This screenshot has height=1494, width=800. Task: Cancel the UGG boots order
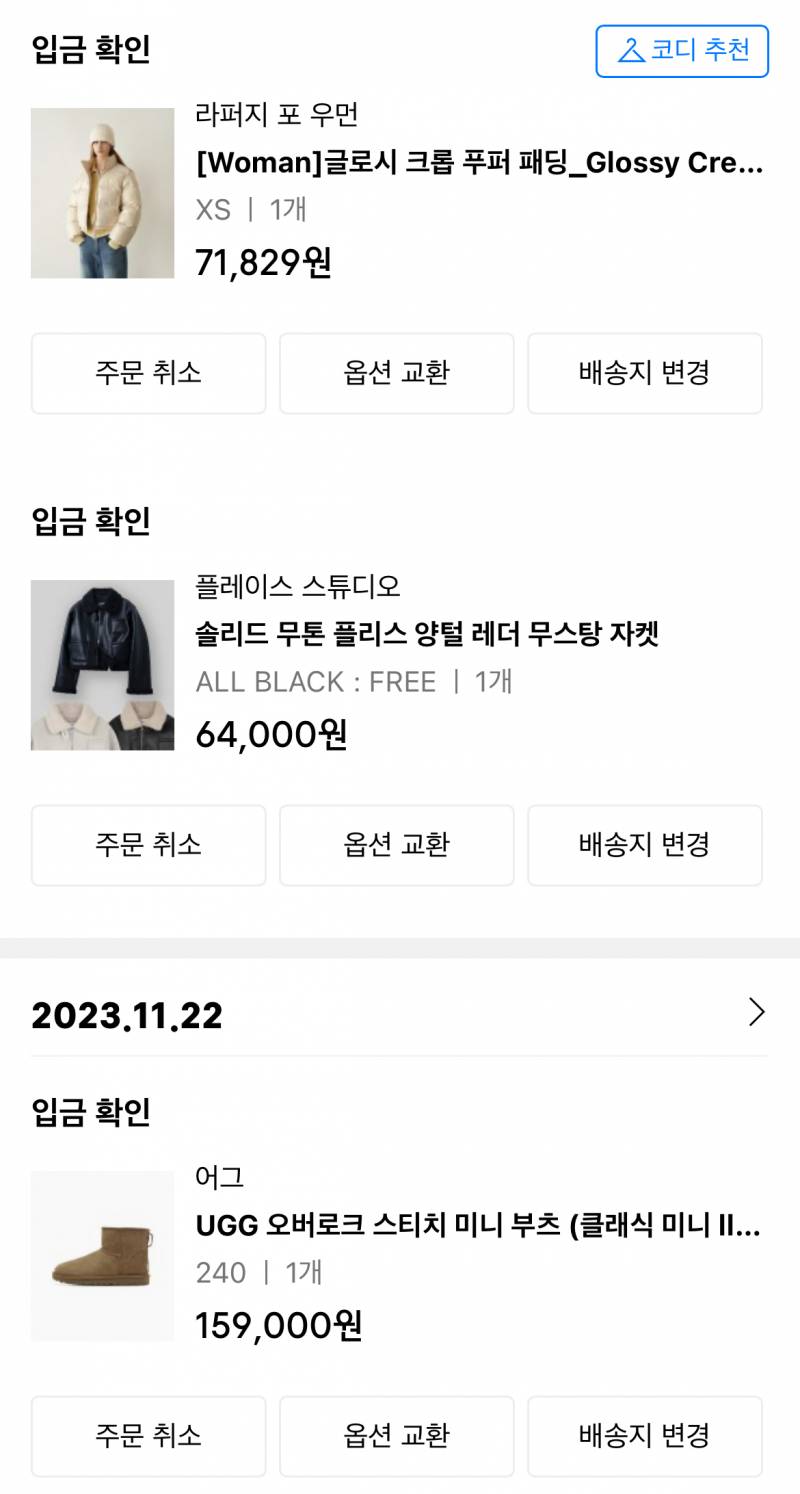148,1436
